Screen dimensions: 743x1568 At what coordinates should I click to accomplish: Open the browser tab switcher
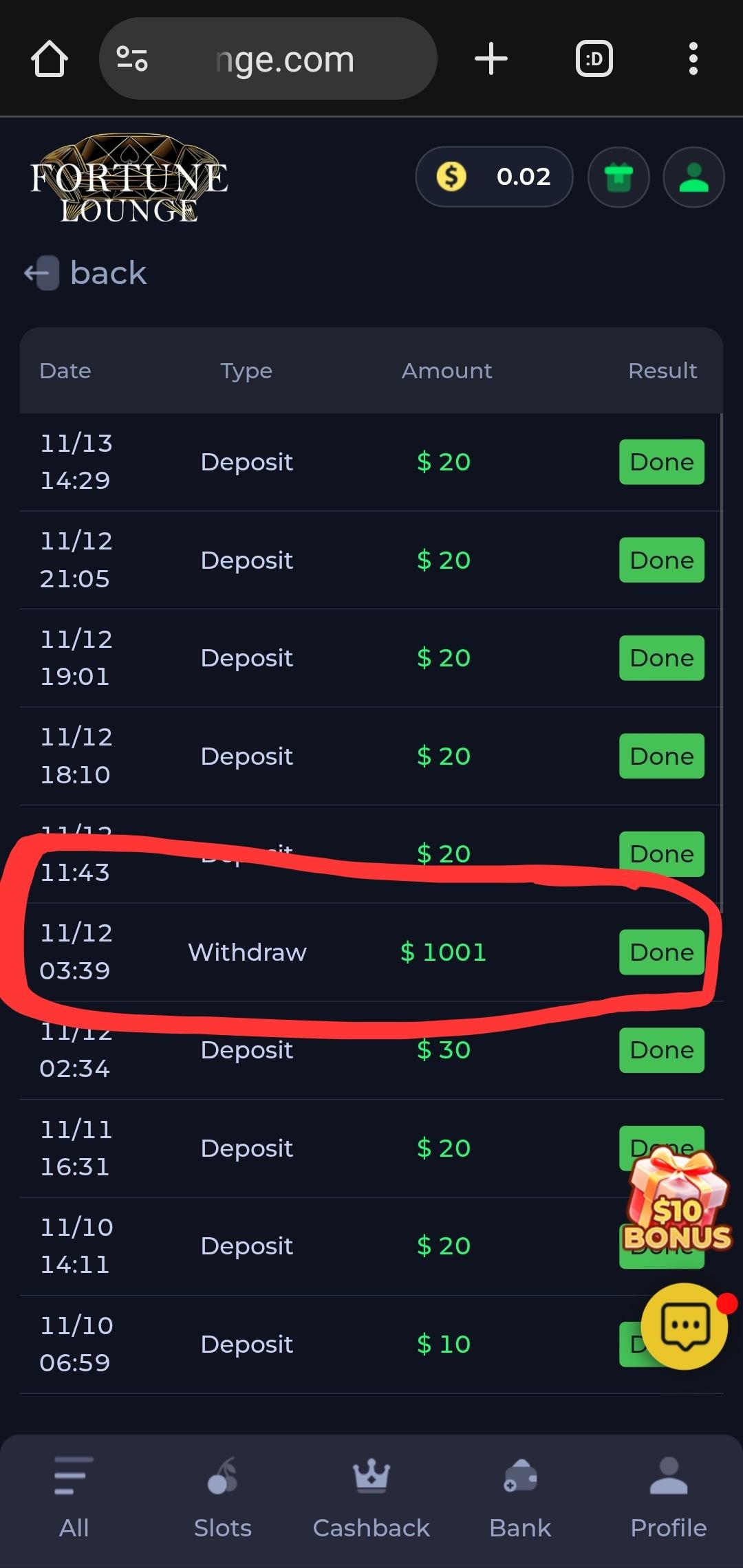tap(594, 59)
